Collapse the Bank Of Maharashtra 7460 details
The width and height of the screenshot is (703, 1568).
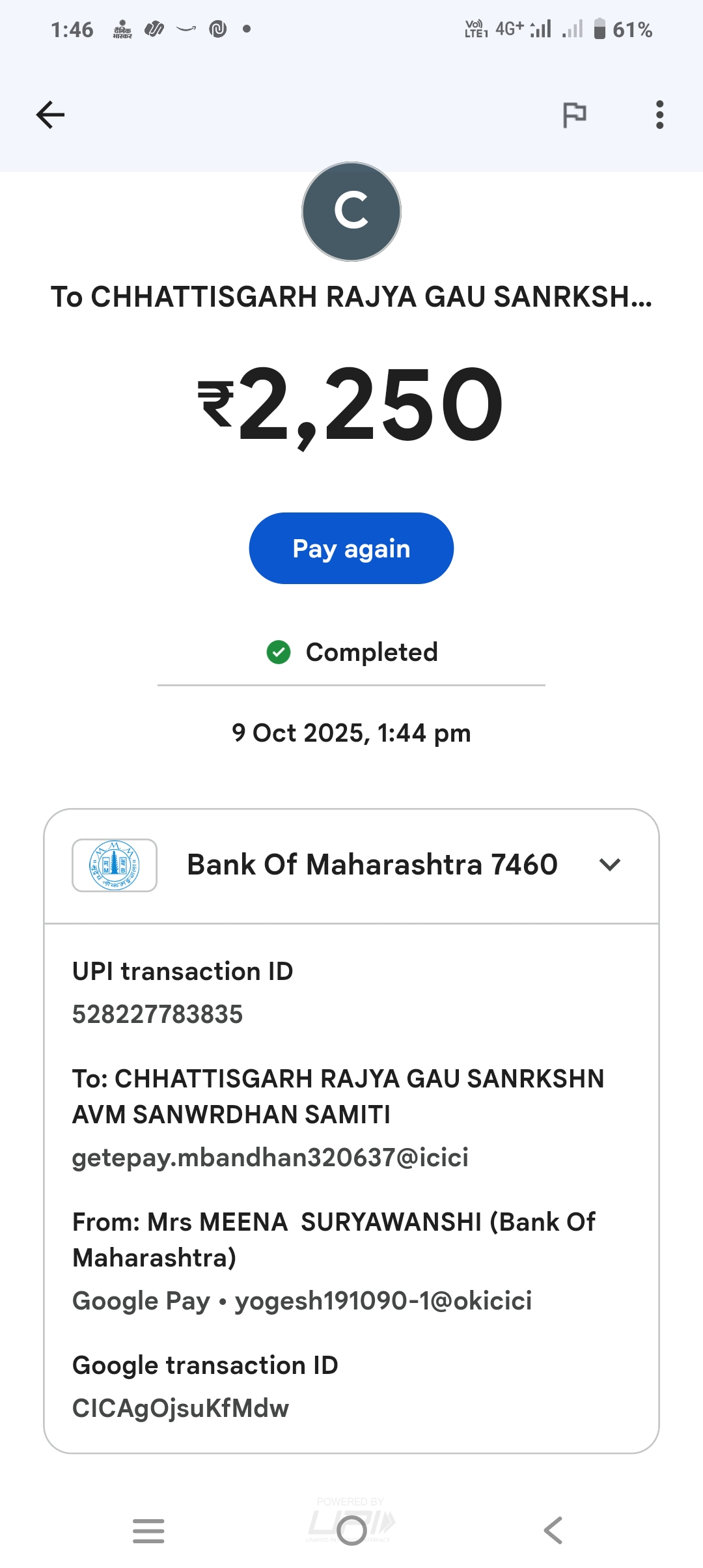(609, 865)
